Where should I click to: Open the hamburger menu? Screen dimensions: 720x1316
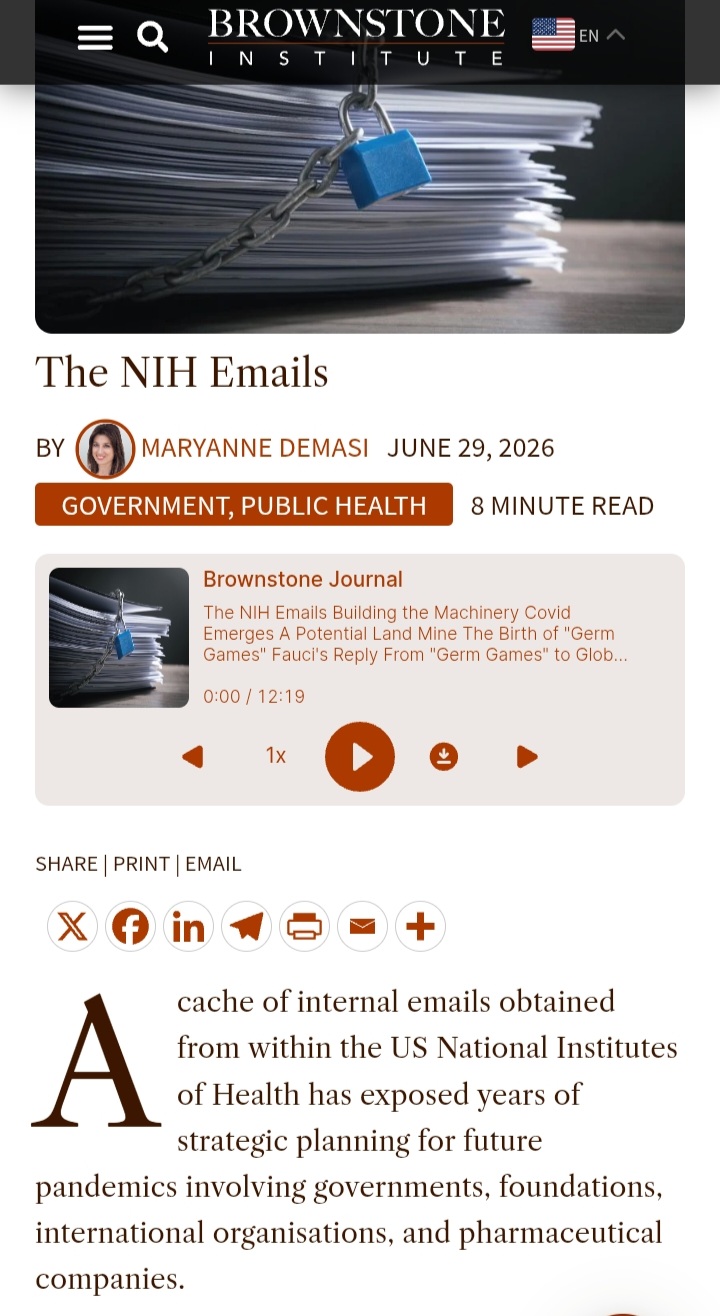(95, 38)
